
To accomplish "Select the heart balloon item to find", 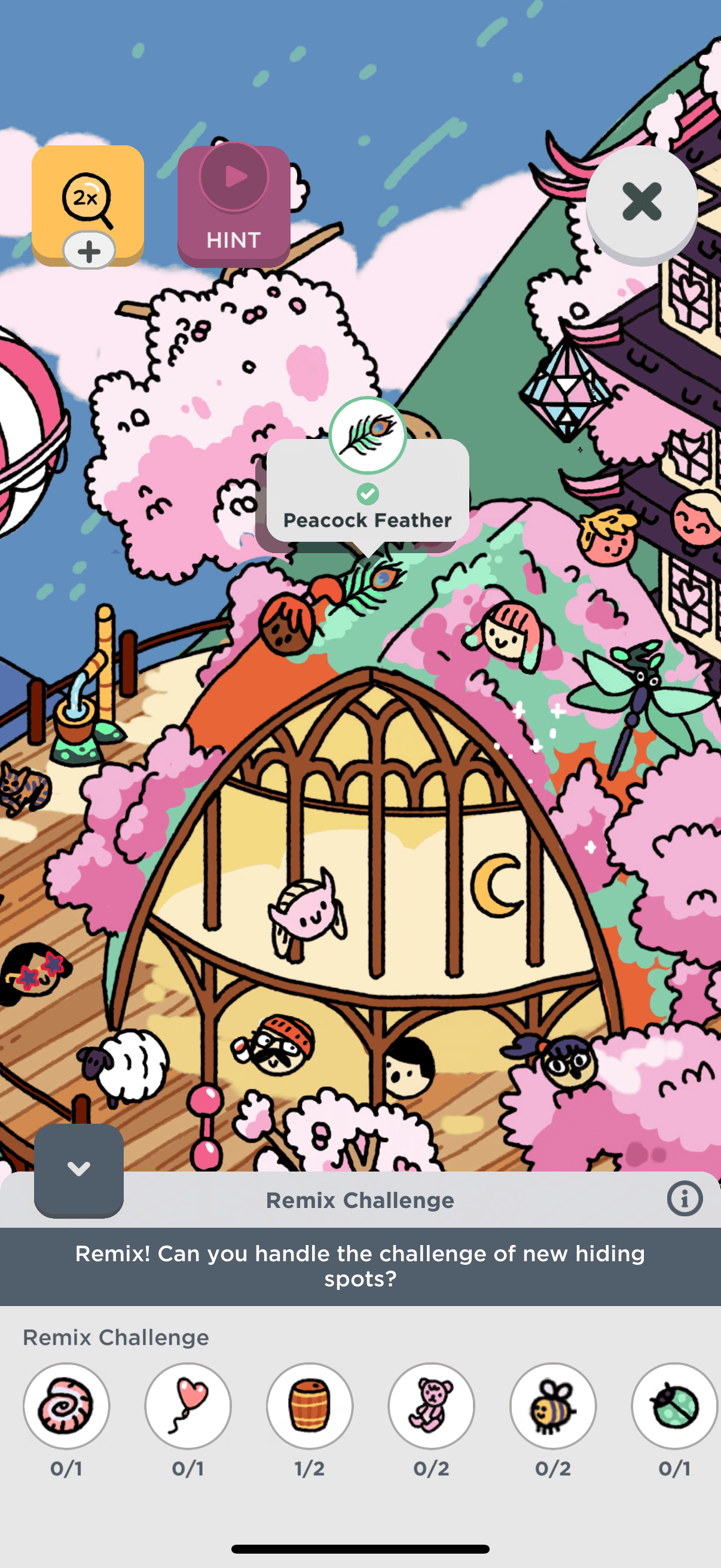I will coord(188,1405).
